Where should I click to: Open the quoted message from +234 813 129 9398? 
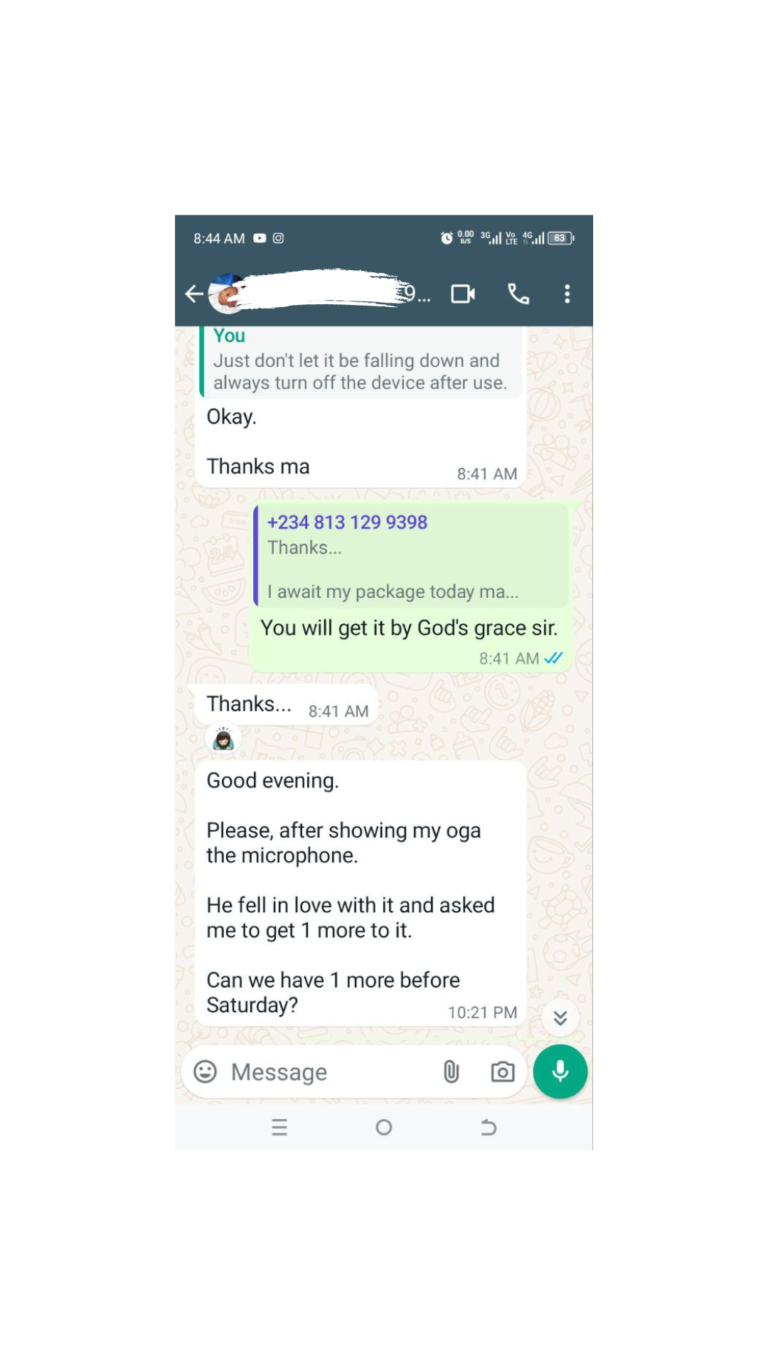tap(410, 557)
